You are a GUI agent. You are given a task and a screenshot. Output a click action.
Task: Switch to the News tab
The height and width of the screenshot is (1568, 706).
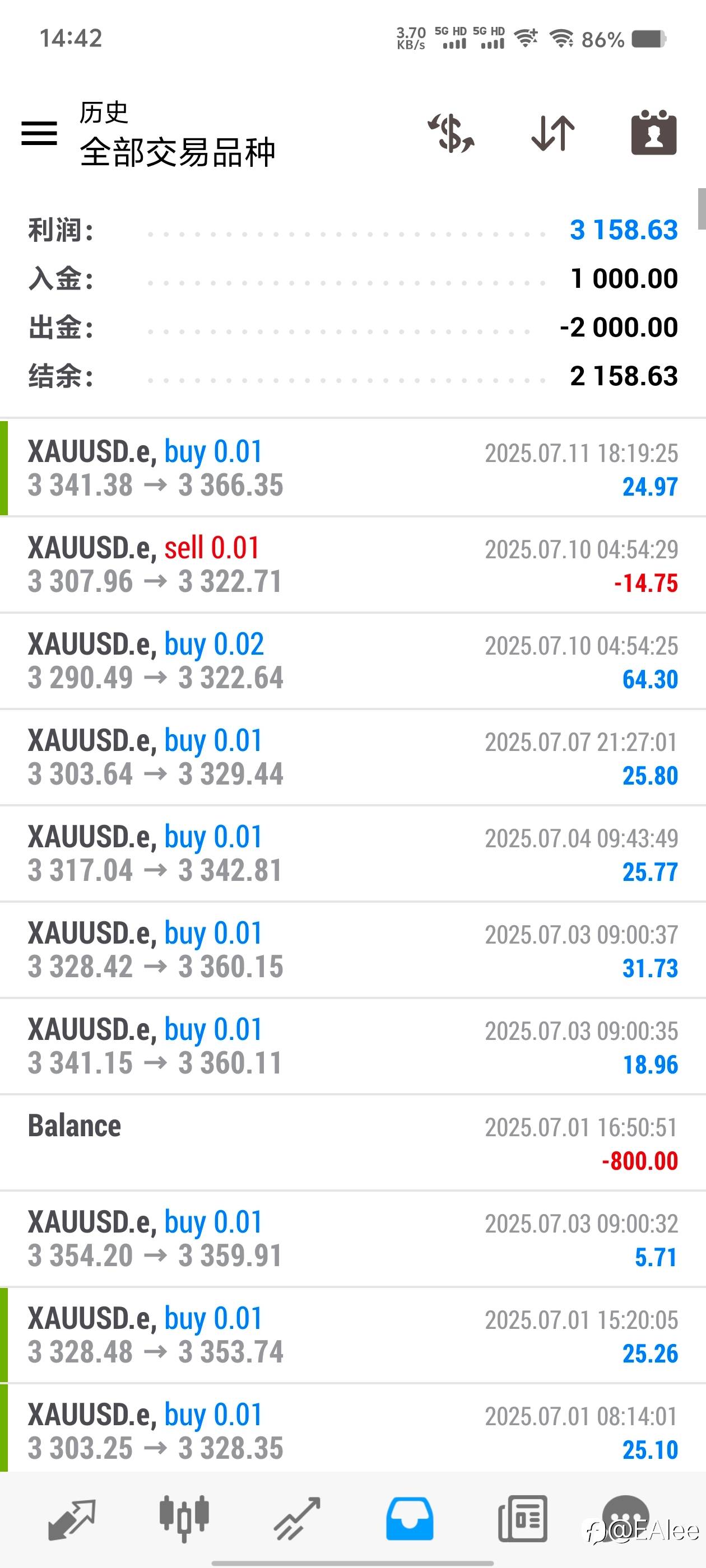click(523, 1519)
